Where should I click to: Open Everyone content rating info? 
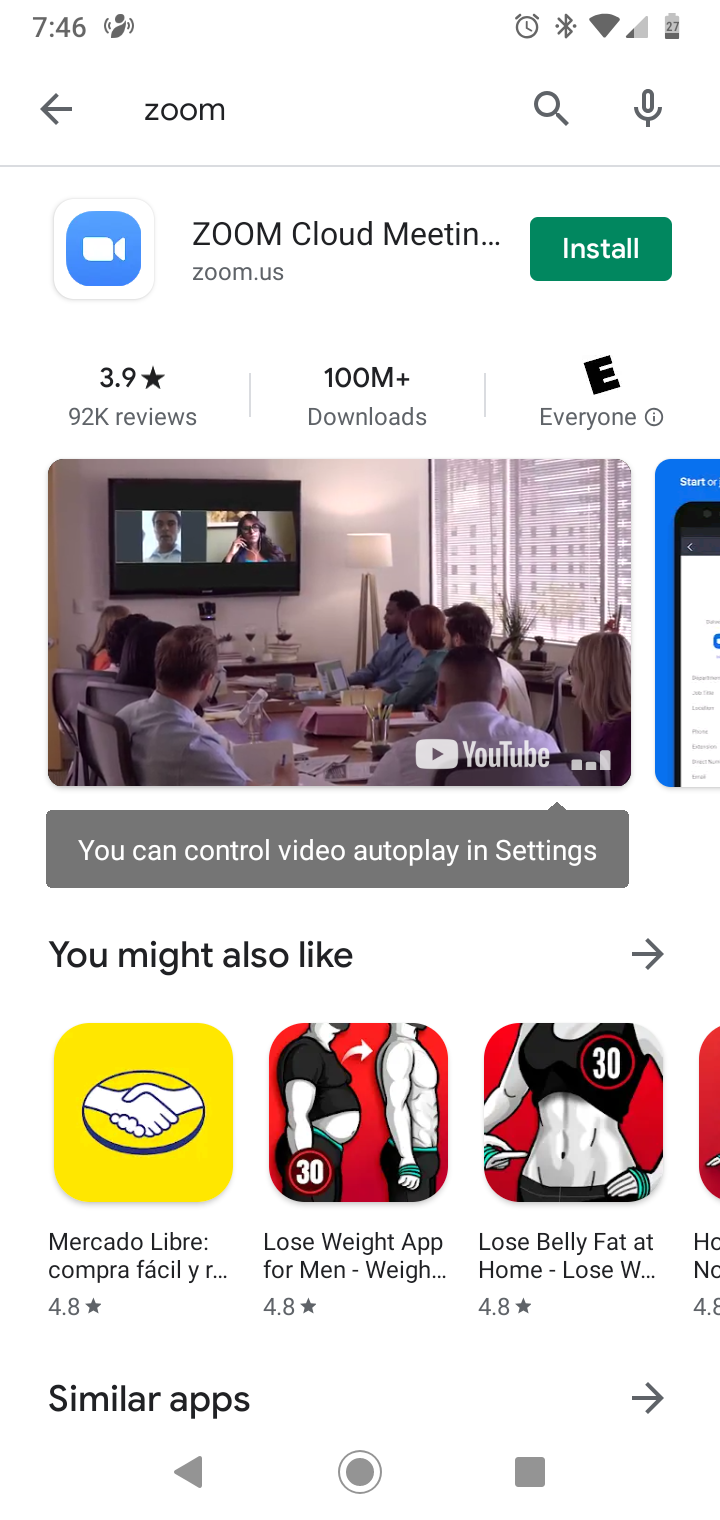pyautogui.click(x=653, y=417)
